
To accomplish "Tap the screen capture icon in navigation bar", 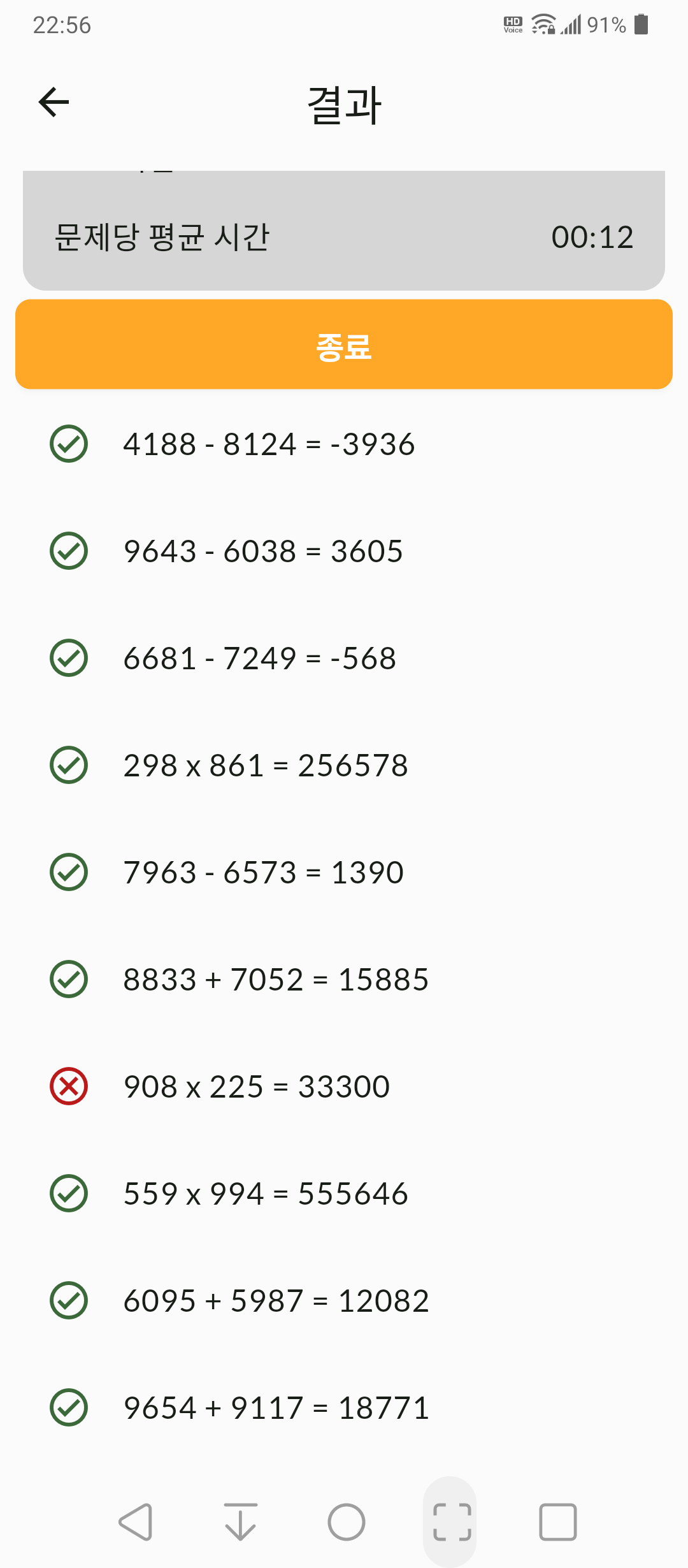I will pyautogui.click(x=452, y=1522).
